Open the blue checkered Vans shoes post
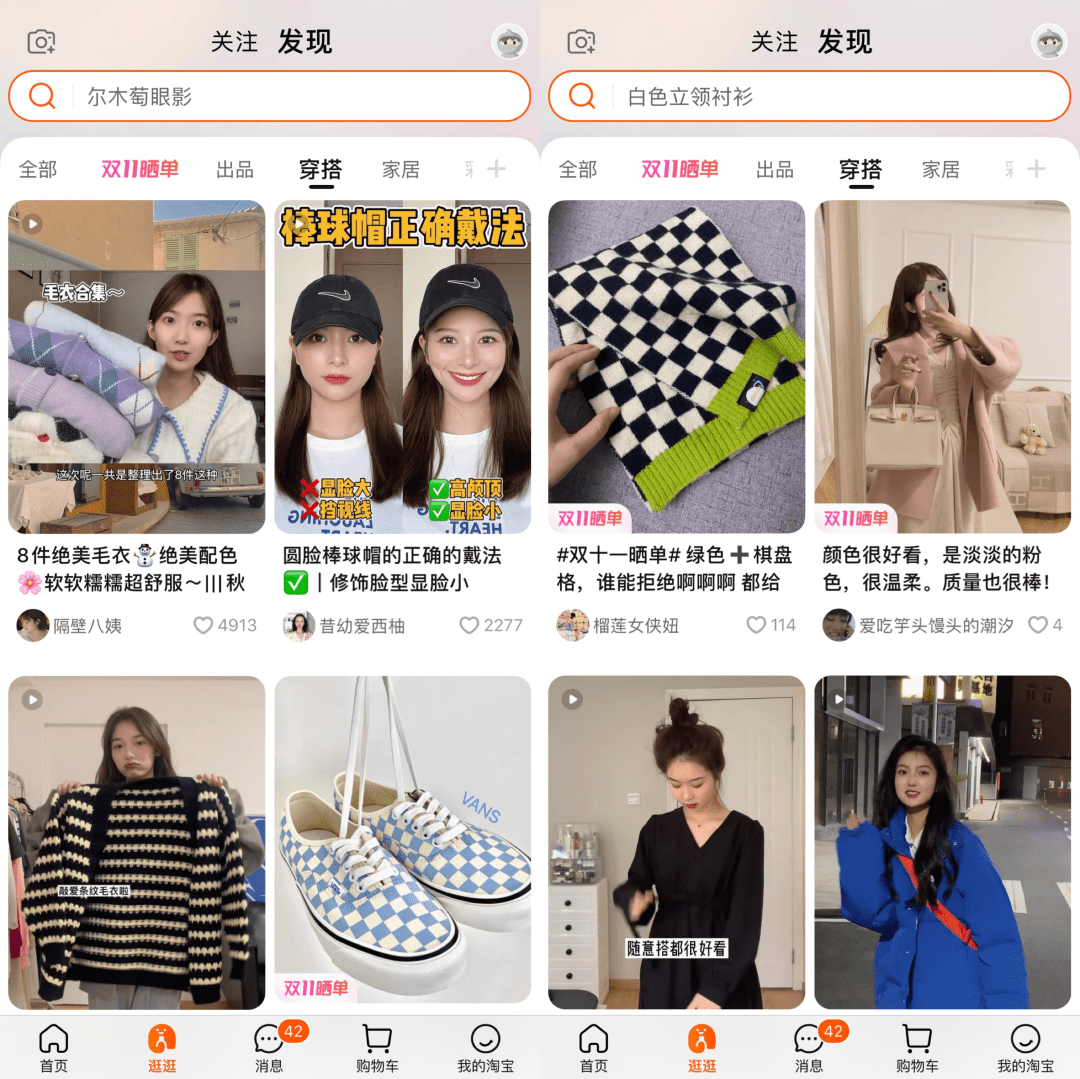 coord(403,840)
